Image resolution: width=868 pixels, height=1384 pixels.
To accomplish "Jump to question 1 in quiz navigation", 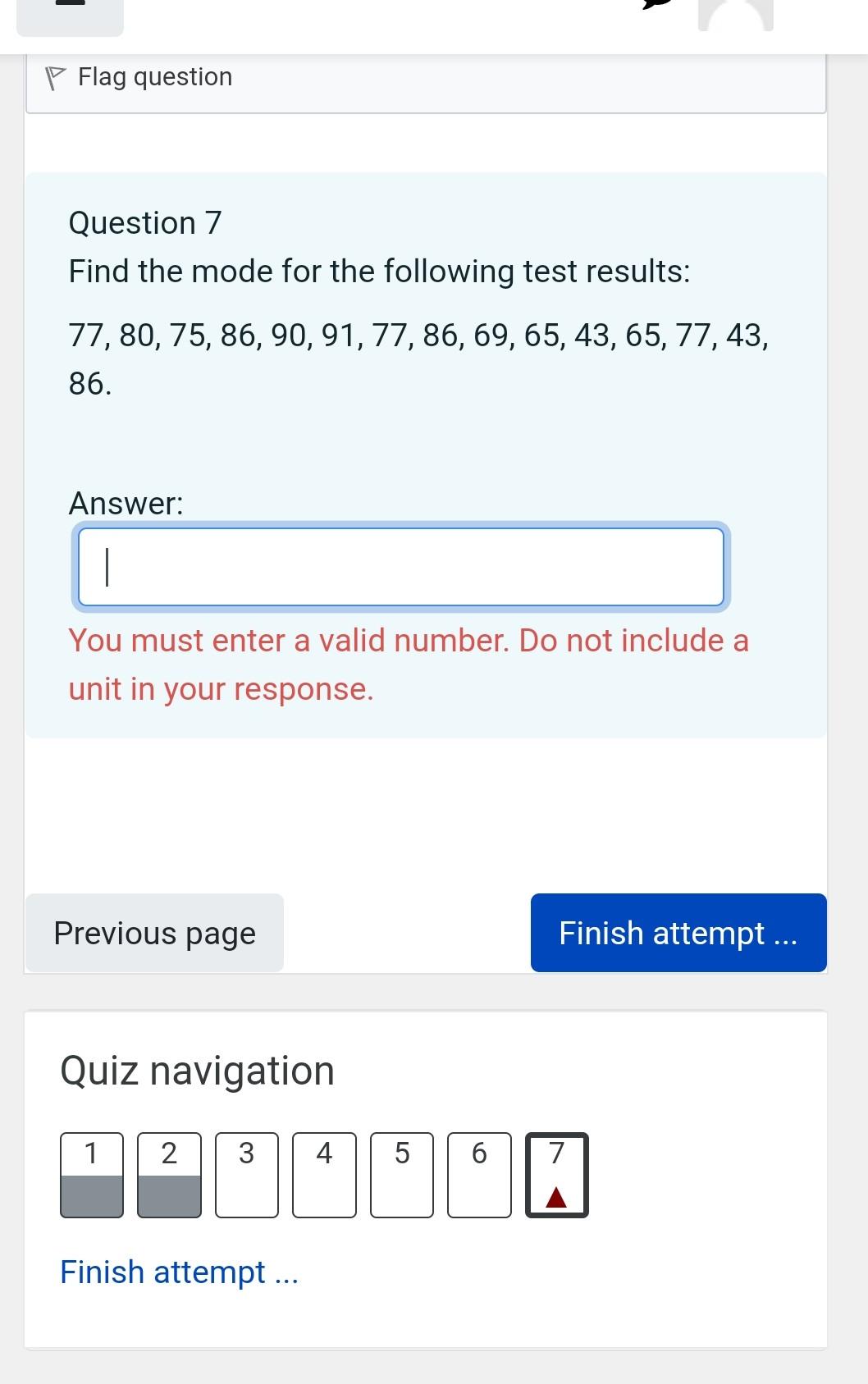I will pos(92,1175).
